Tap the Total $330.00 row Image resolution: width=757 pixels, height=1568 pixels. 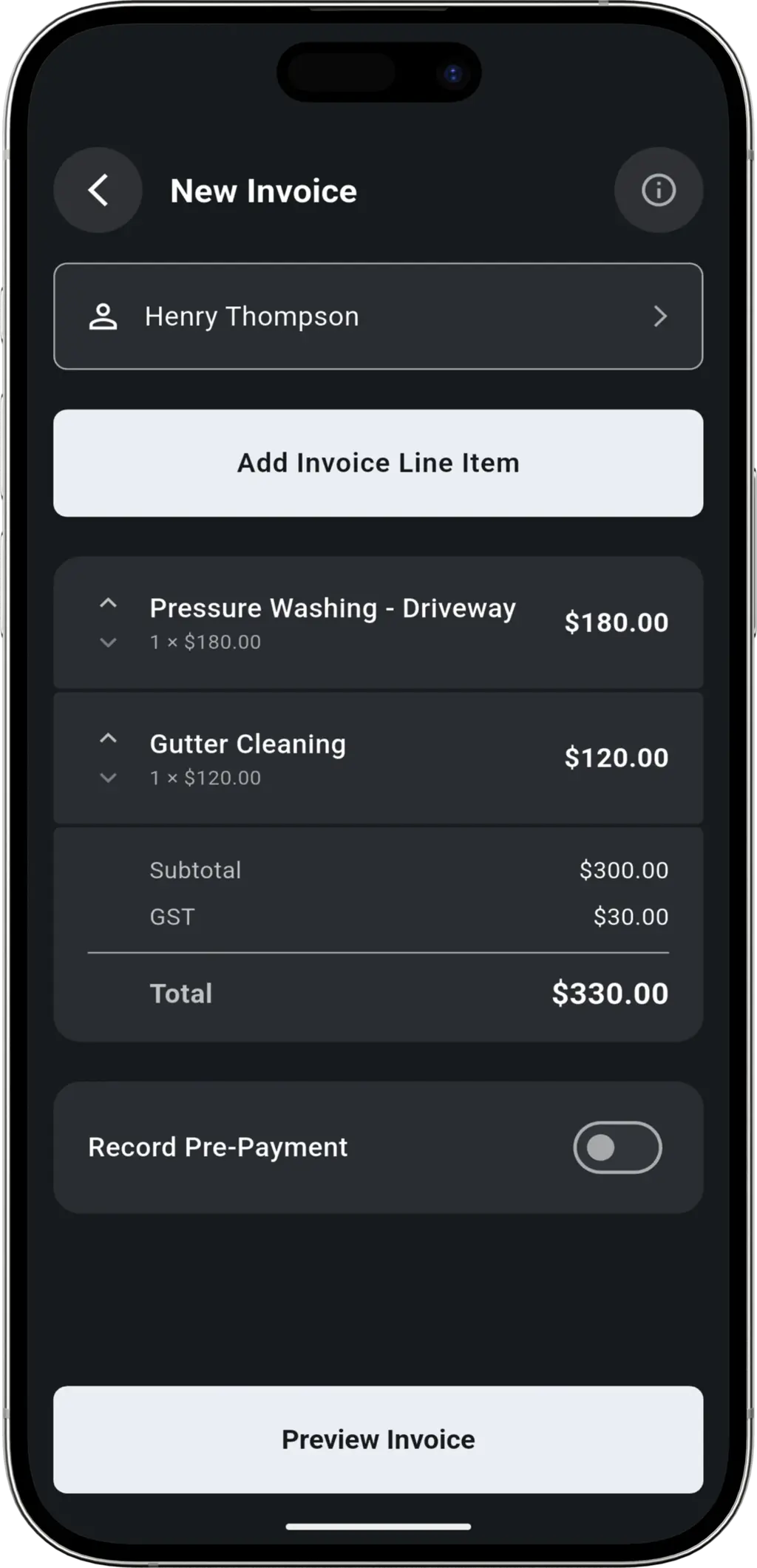tap(378, 993)
